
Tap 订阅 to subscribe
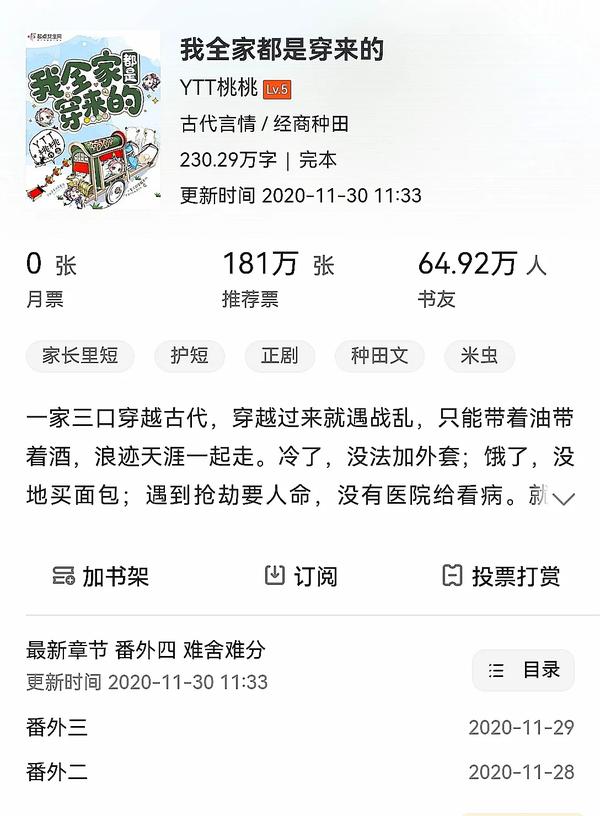300,576
